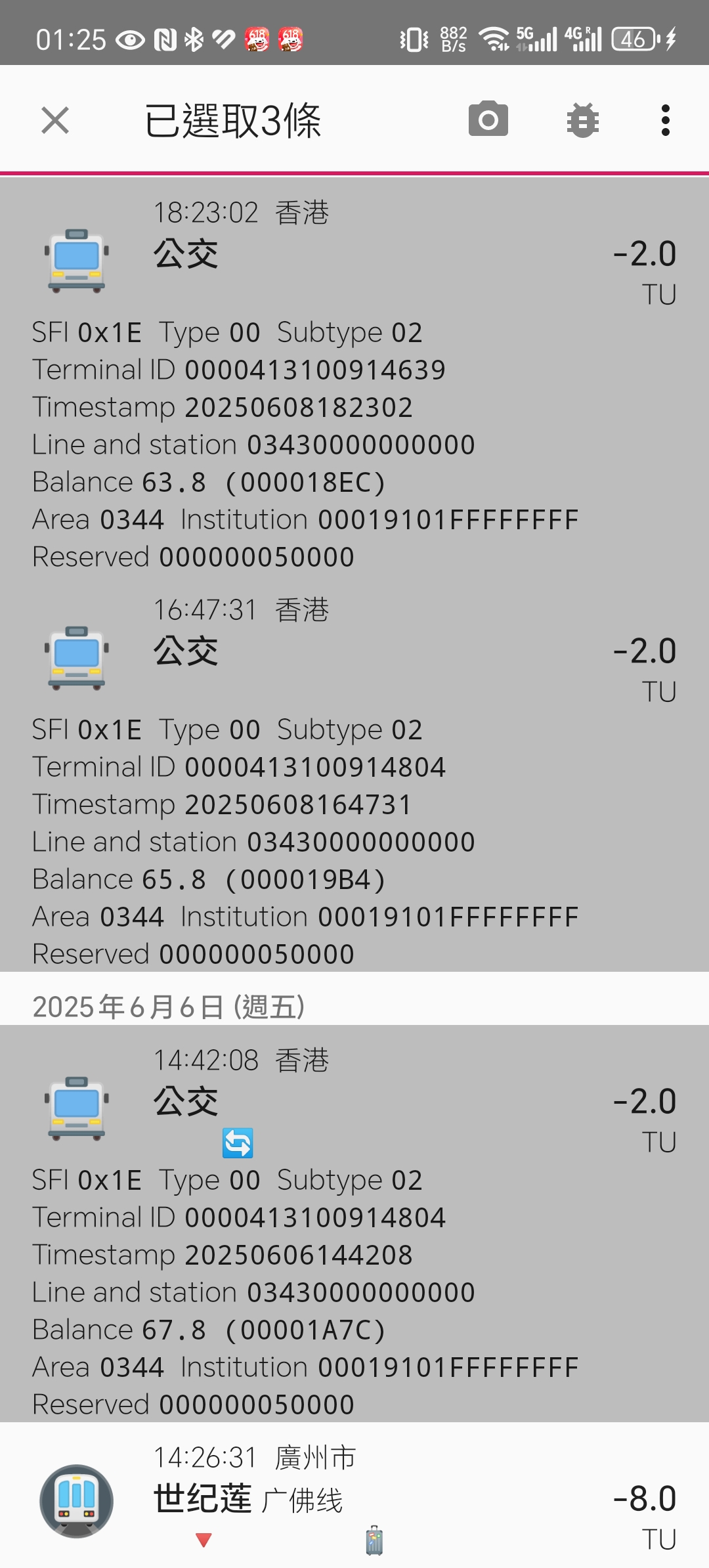The width and height of the screenshot is (709, 1568).
Task: Close the selection mode with X
Action: pos(55,121)
